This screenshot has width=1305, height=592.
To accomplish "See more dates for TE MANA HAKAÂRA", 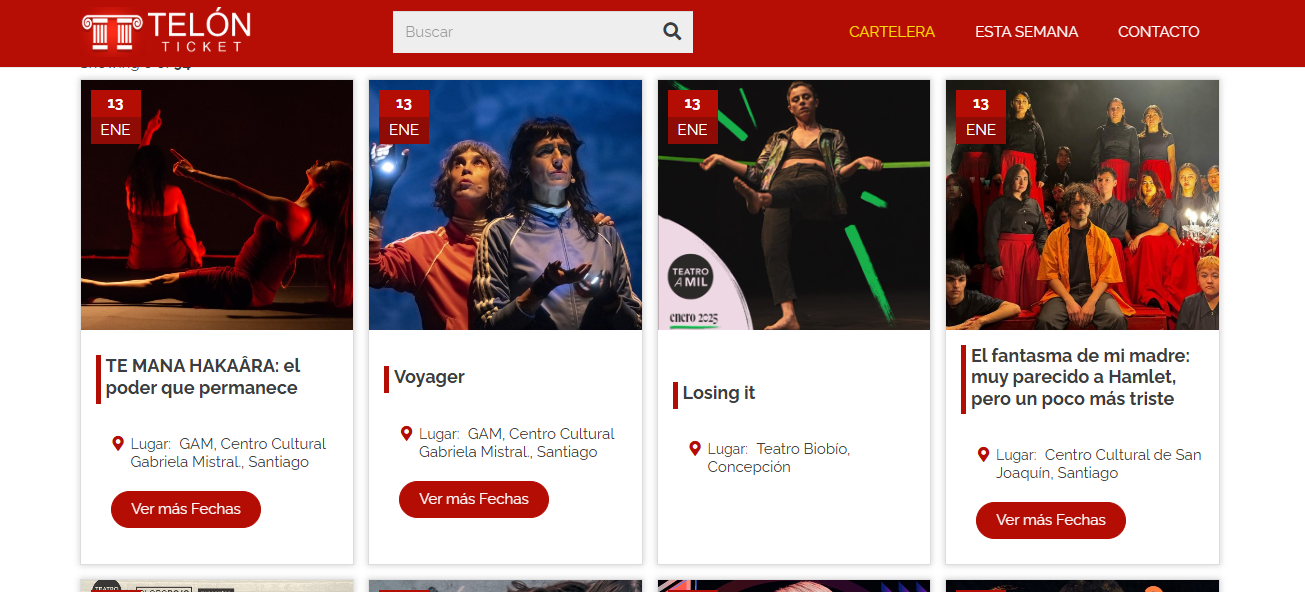I will click(x=186, y=509).
